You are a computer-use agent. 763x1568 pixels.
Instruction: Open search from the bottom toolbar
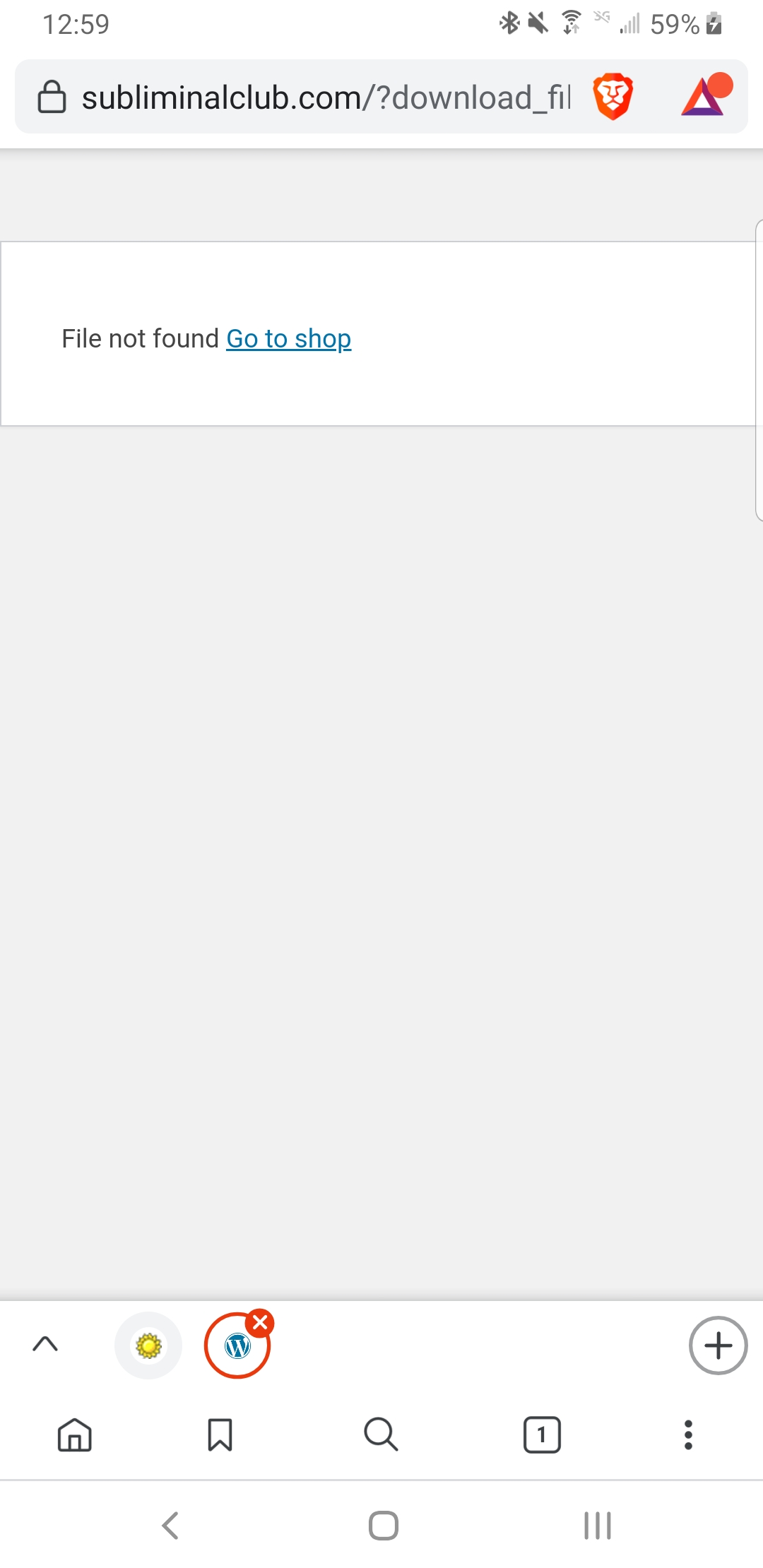(x=381, y=1435)
